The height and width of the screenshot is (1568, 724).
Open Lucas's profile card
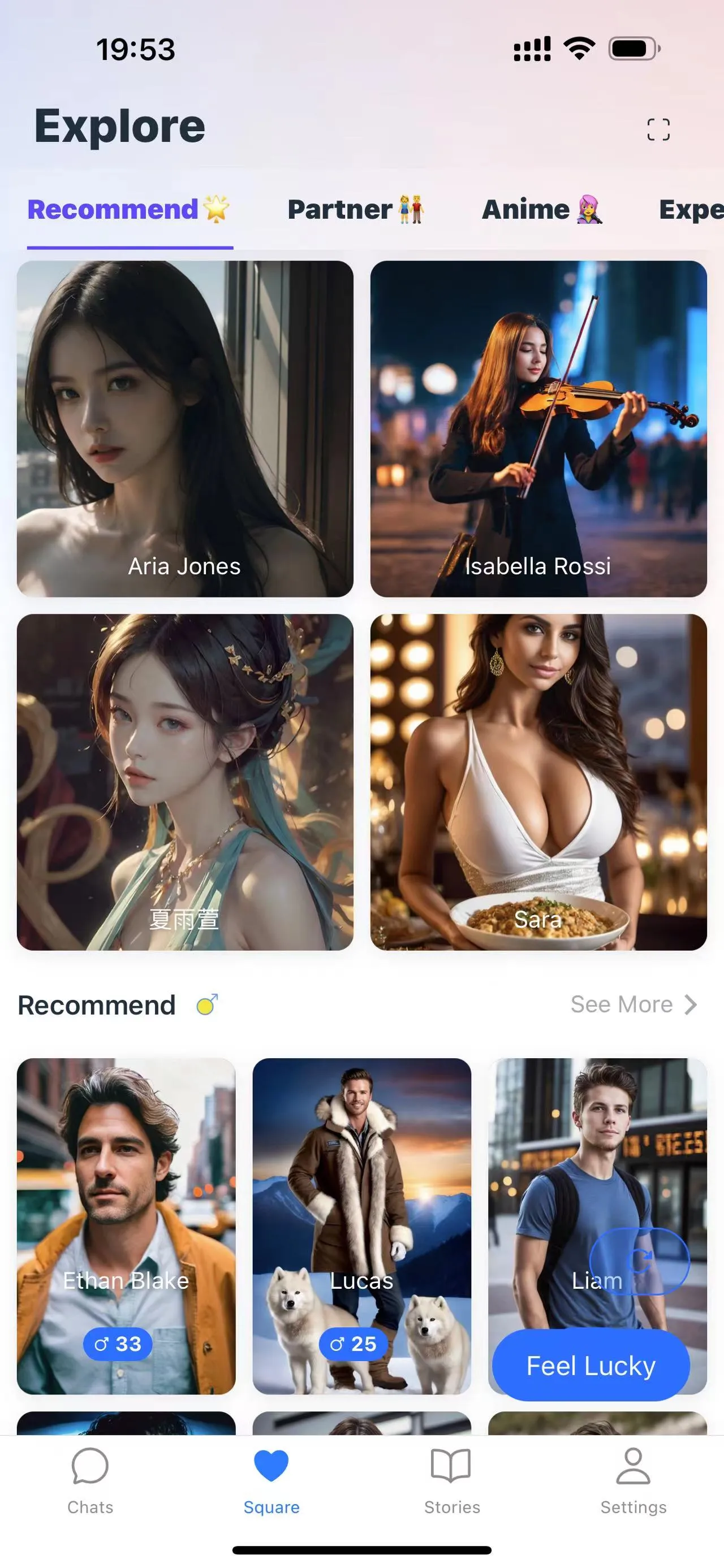point(361,1225)
